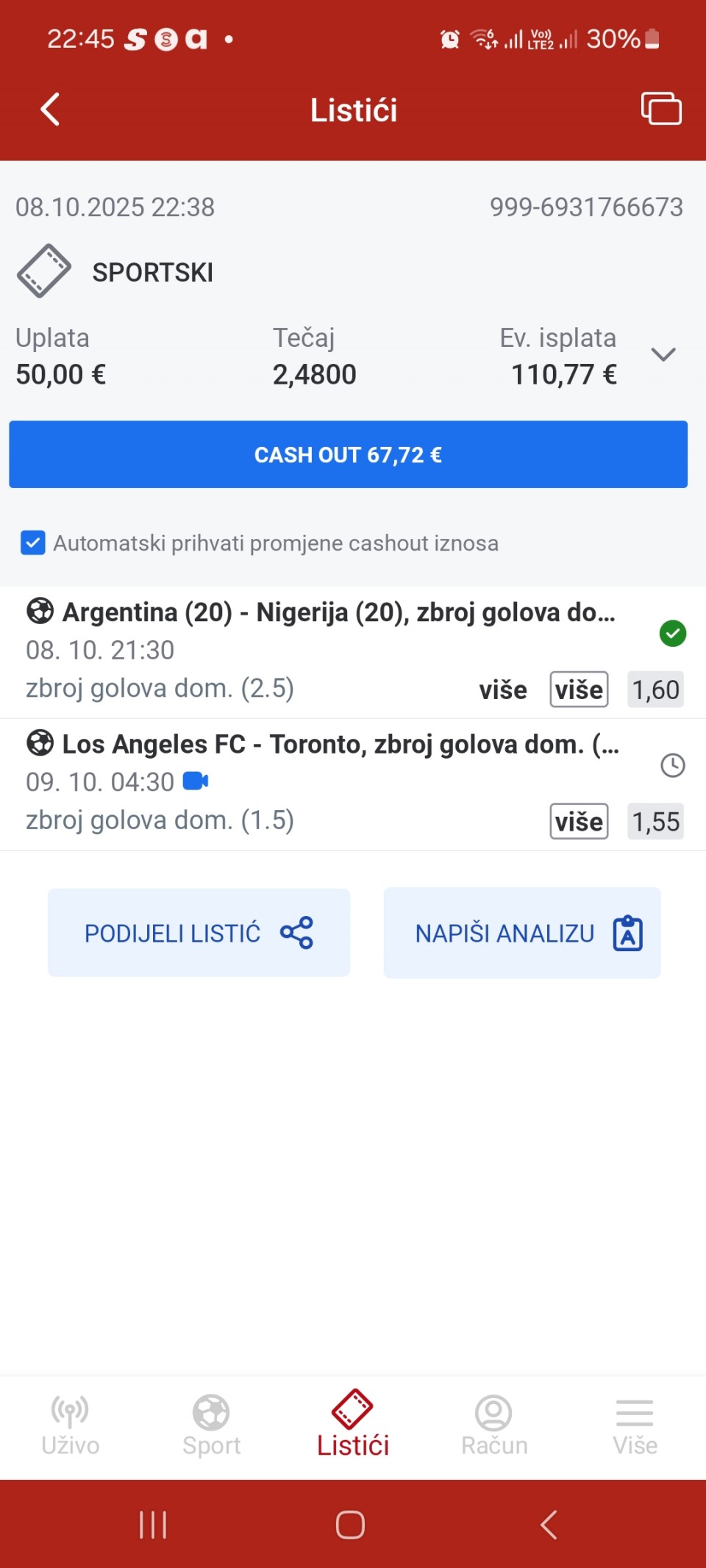
Task: Share this ticket via Podijeli listić
Action: click(x=199, y=933)
